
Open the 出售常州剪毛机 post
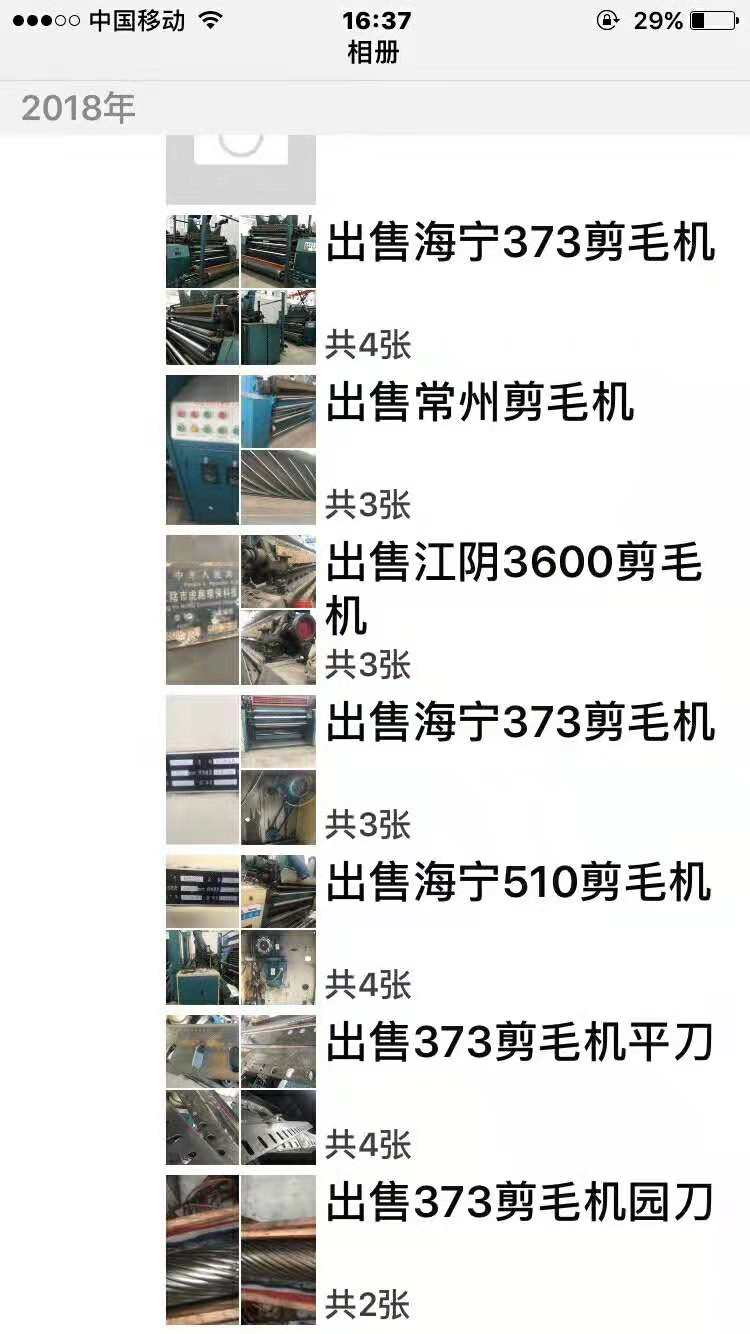click(x=480, y=403)
